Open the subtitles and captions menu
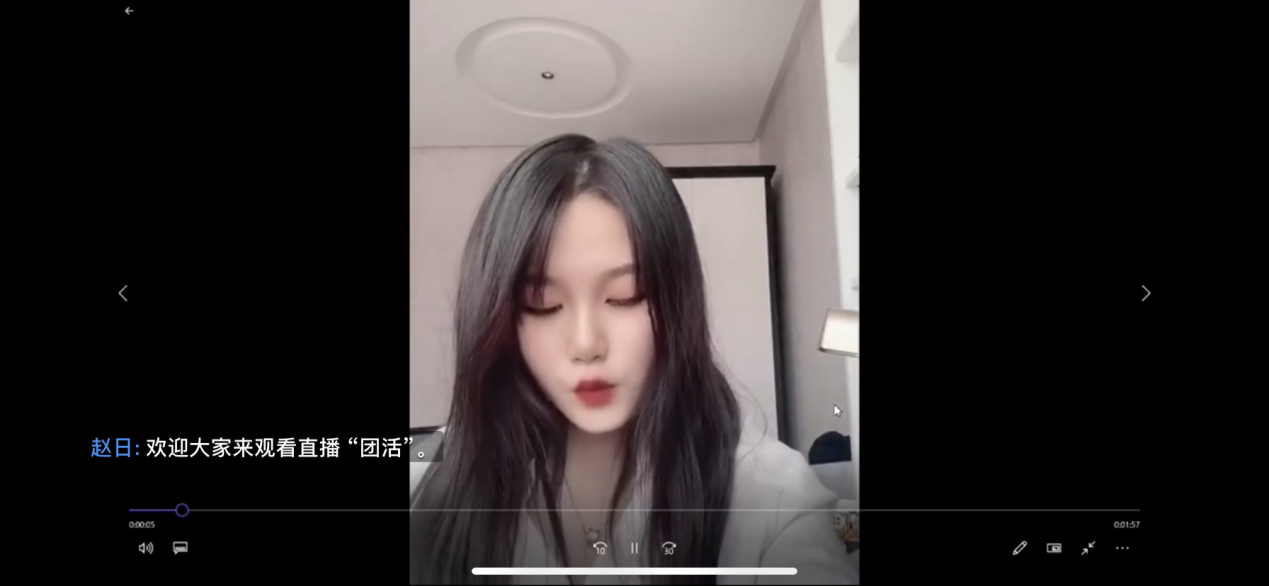Screen dimensions: 1269x586 [180, 548]
